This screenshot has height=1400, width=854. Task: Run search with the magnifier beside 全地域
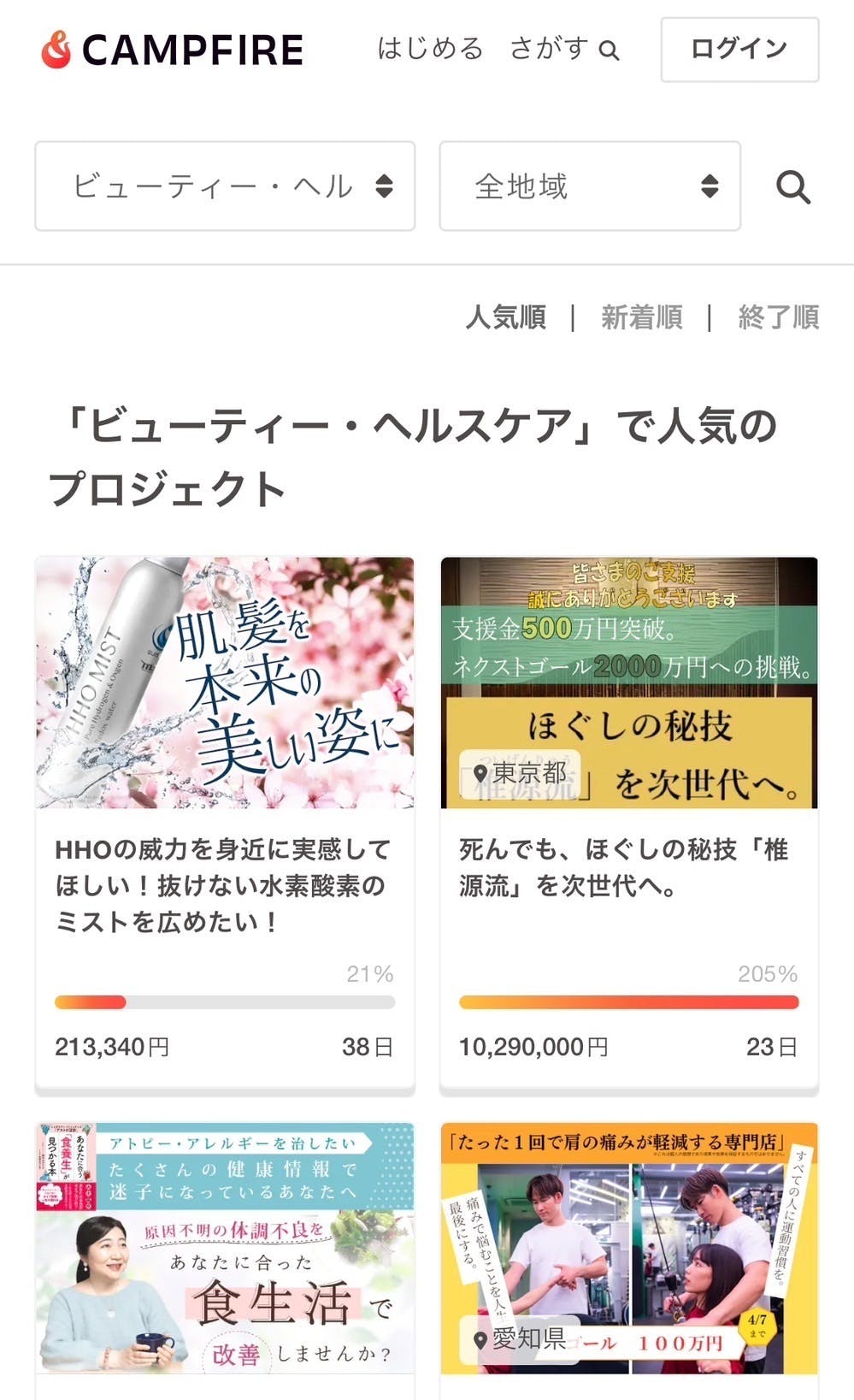[792, 186]
